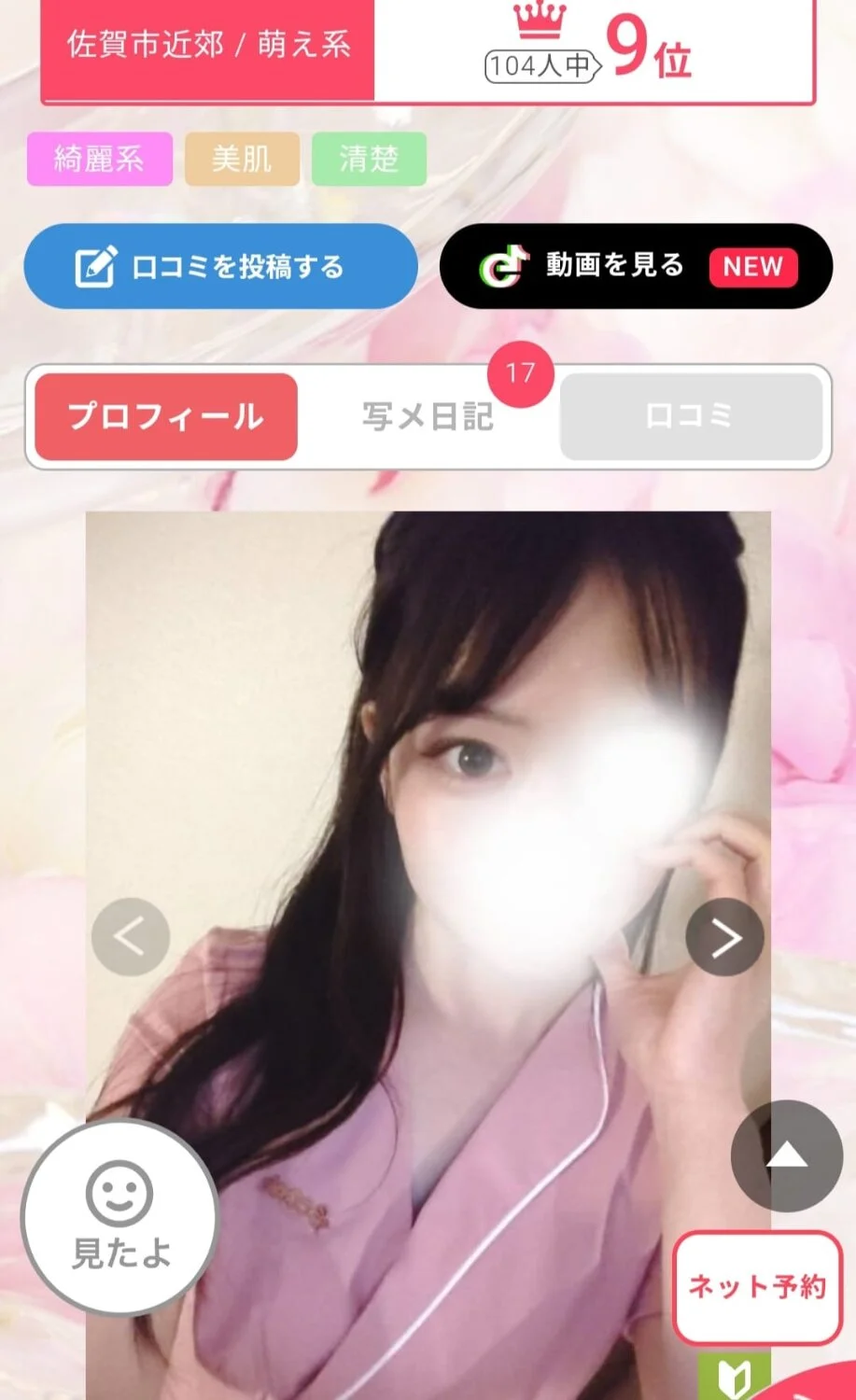Viewport: 856px width, 1400px height.
Task: Open the 口コミ tab
Action: [691, 416]
